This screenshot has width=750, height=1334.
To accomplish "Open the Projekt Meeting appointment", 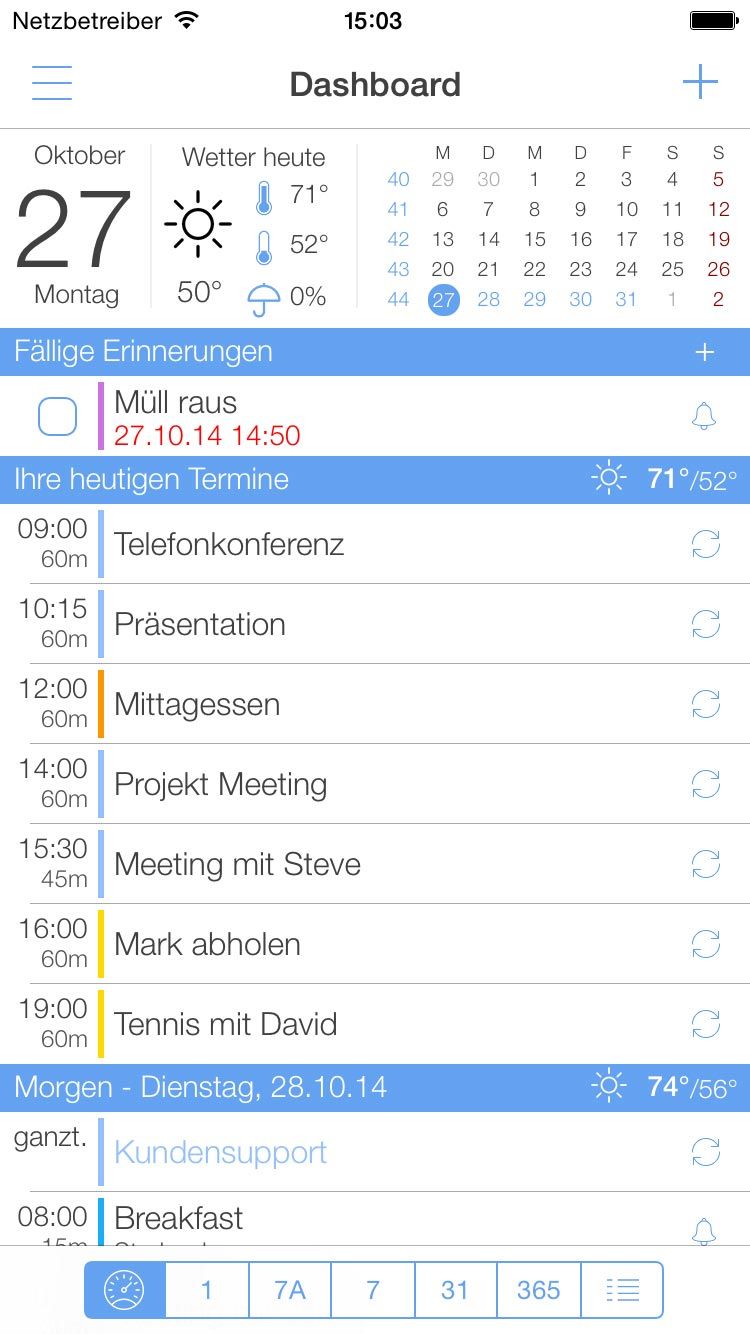I will 375,784.
